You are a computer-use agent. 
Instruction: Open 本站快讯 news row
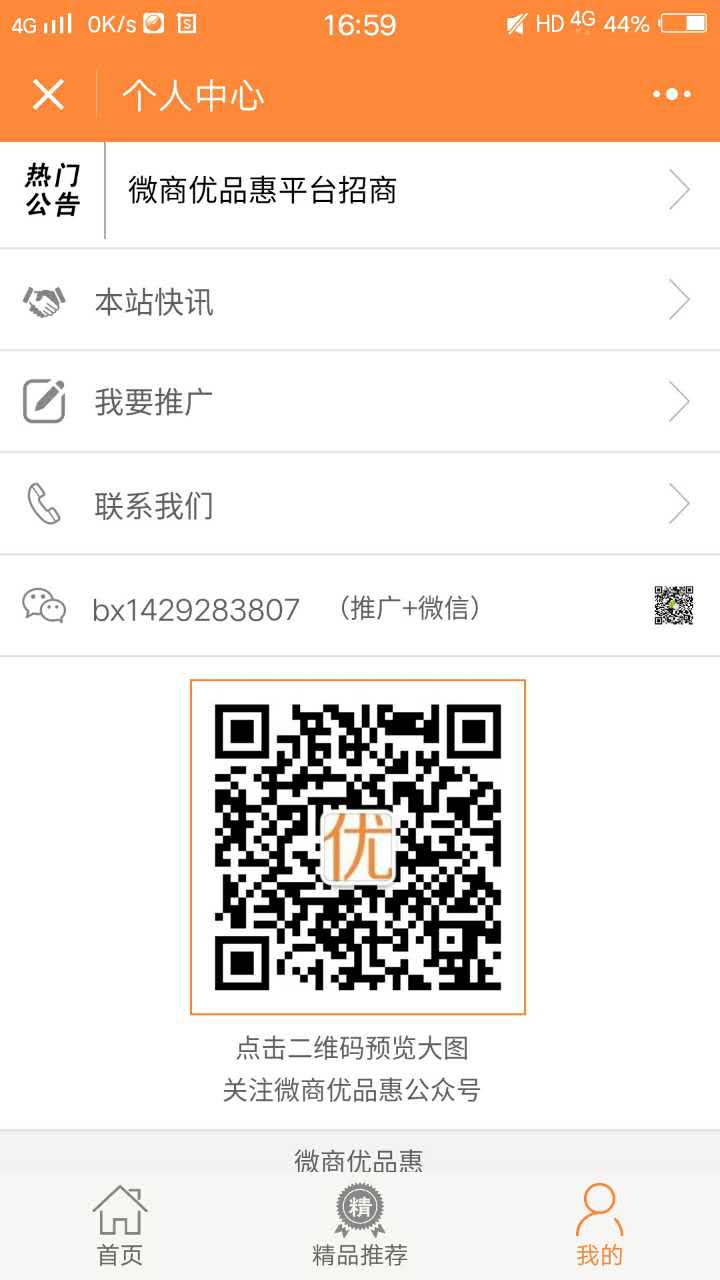click(x=360, y=300)
